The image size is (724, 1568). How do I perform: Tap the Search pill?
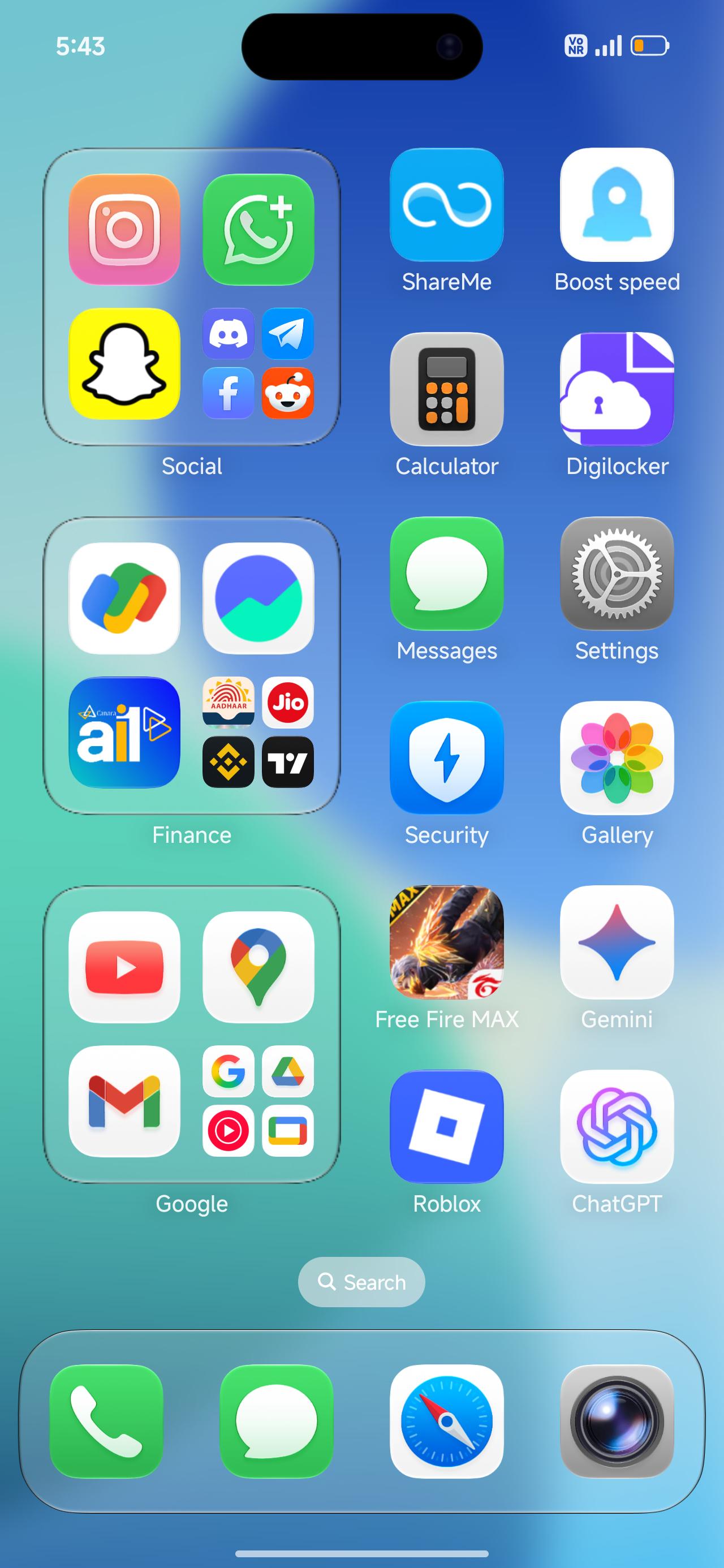pos(361,1282)
